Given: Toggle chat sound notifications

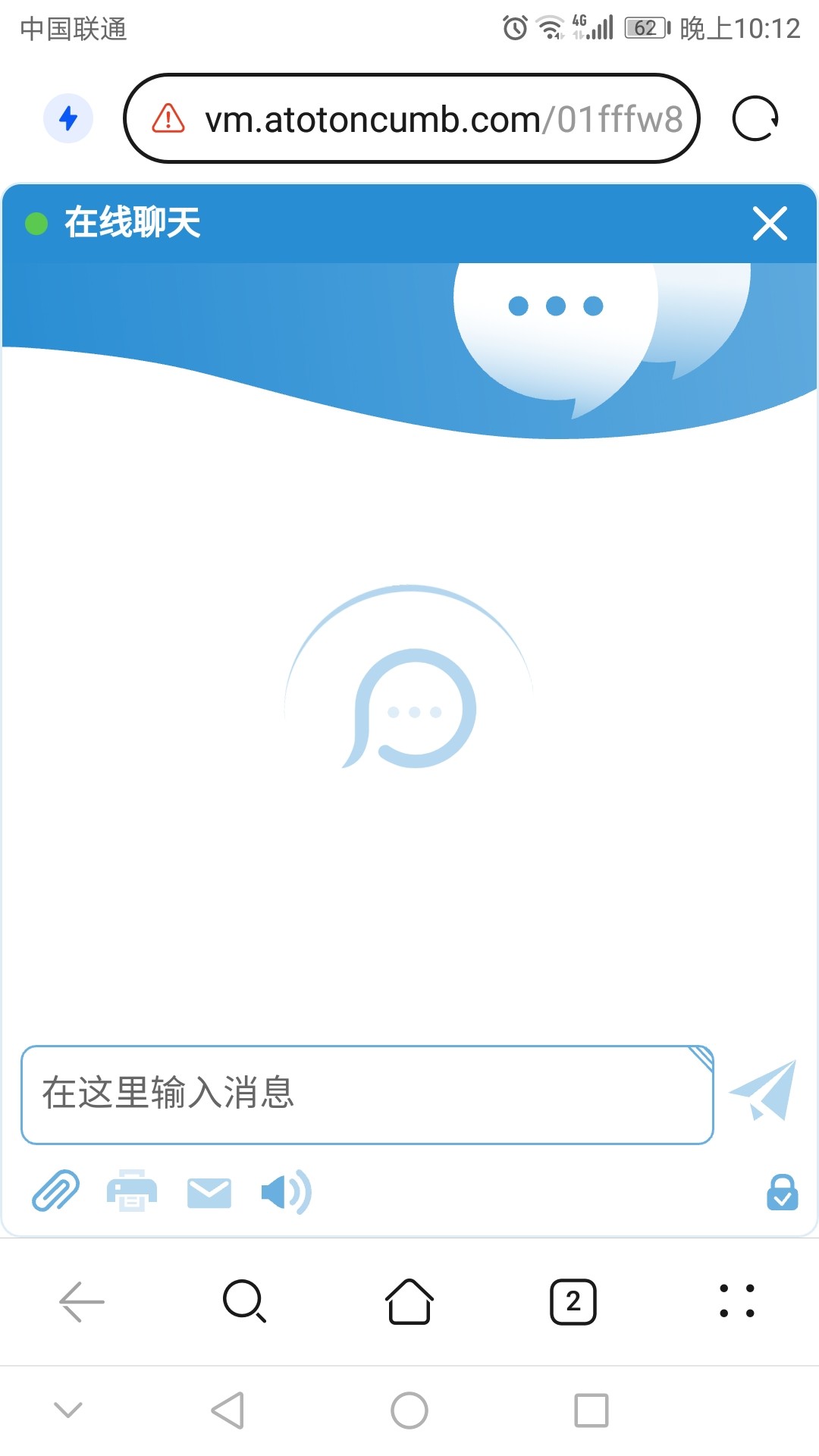Looking at the screenshot, I should (286, 1192).
